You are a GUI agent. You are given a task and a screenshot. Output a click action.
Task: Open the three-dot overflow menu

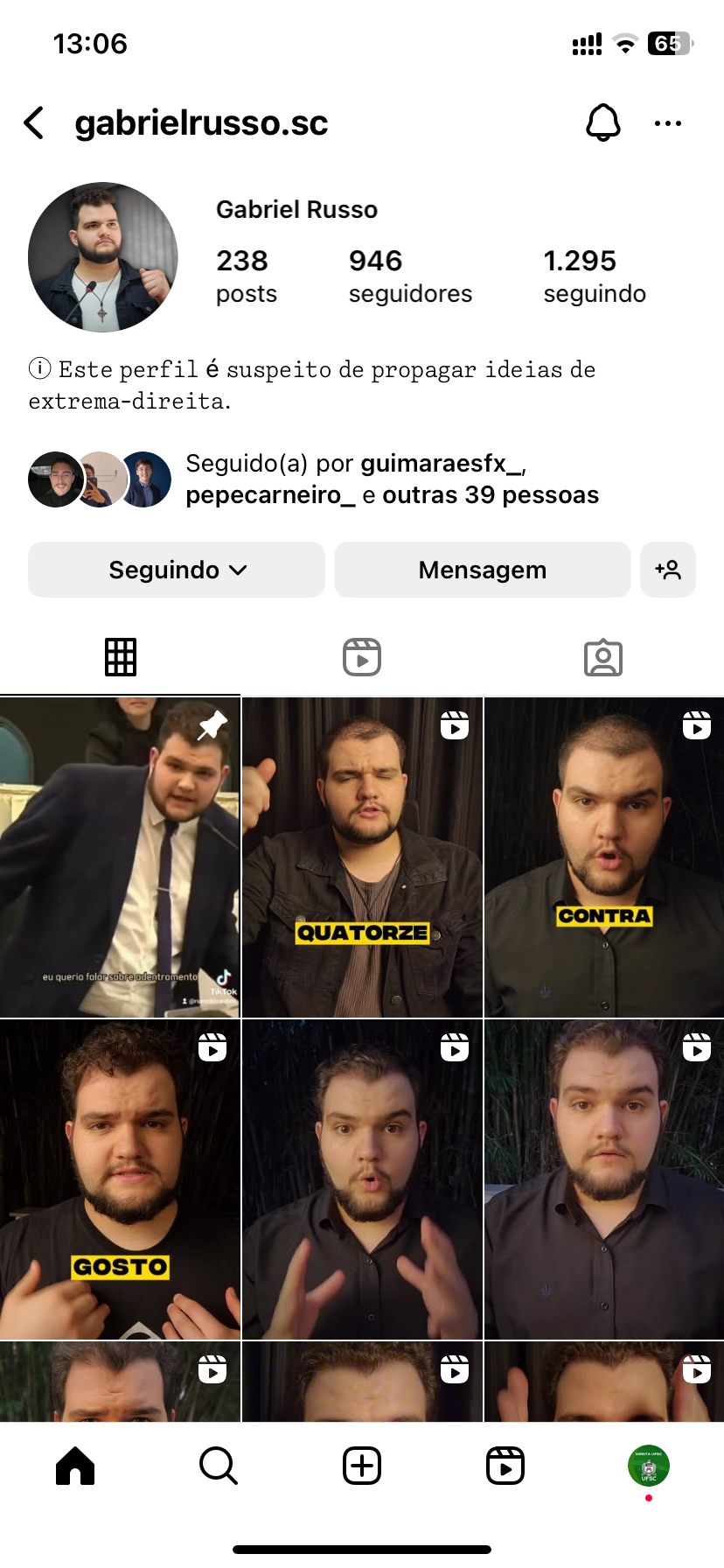pos(668,123)
